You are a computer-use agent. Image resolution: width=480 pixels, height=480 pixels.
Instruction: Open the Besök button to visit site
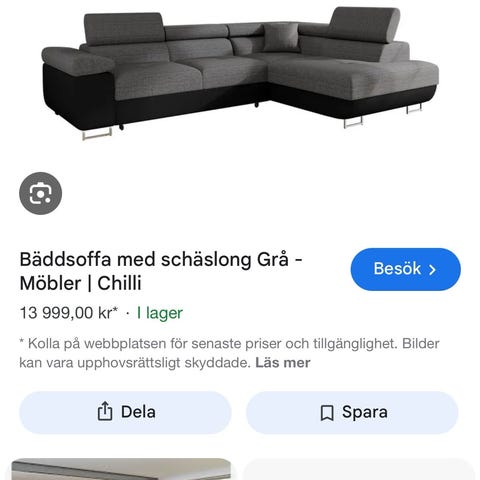tap(405, 269)
